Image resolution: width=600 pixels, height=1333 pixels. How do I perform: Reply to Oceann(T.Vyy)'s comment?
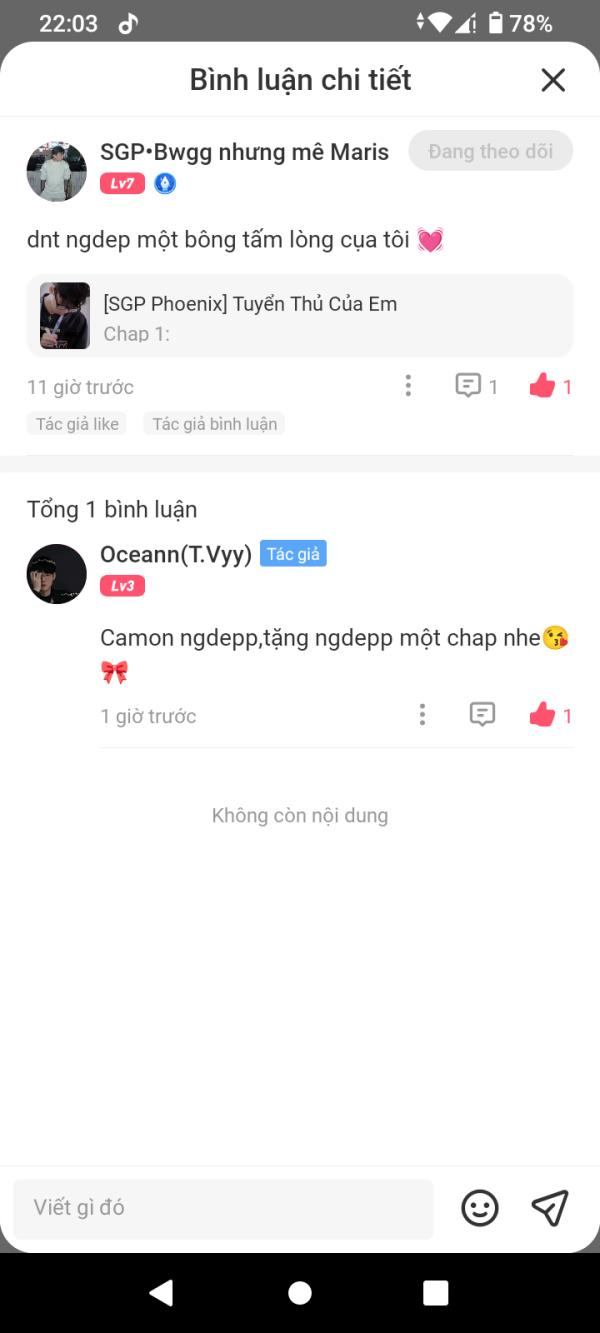(x=482, y=714)
